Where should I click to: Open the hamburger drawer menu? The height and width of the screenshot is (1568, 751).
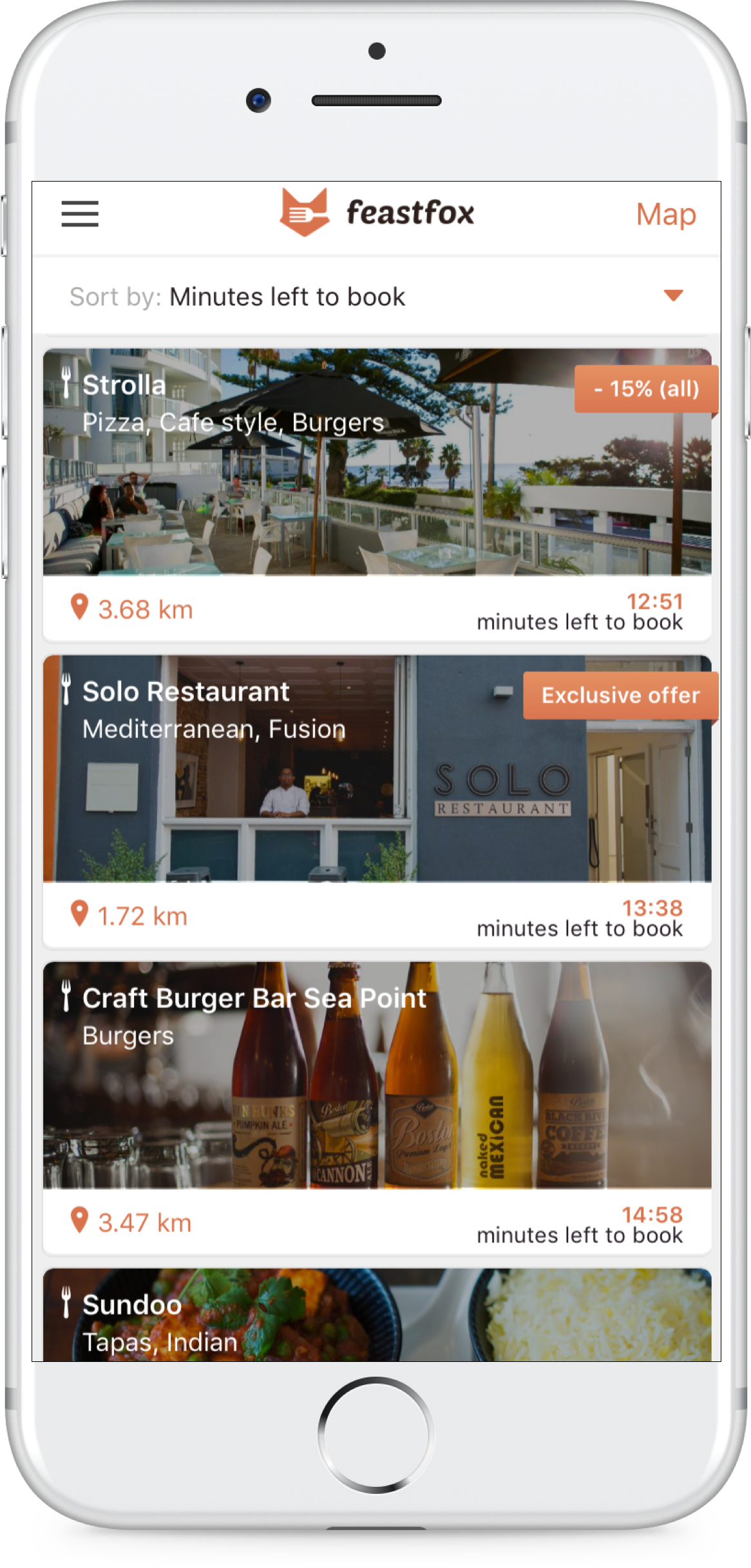pos(80,214)
